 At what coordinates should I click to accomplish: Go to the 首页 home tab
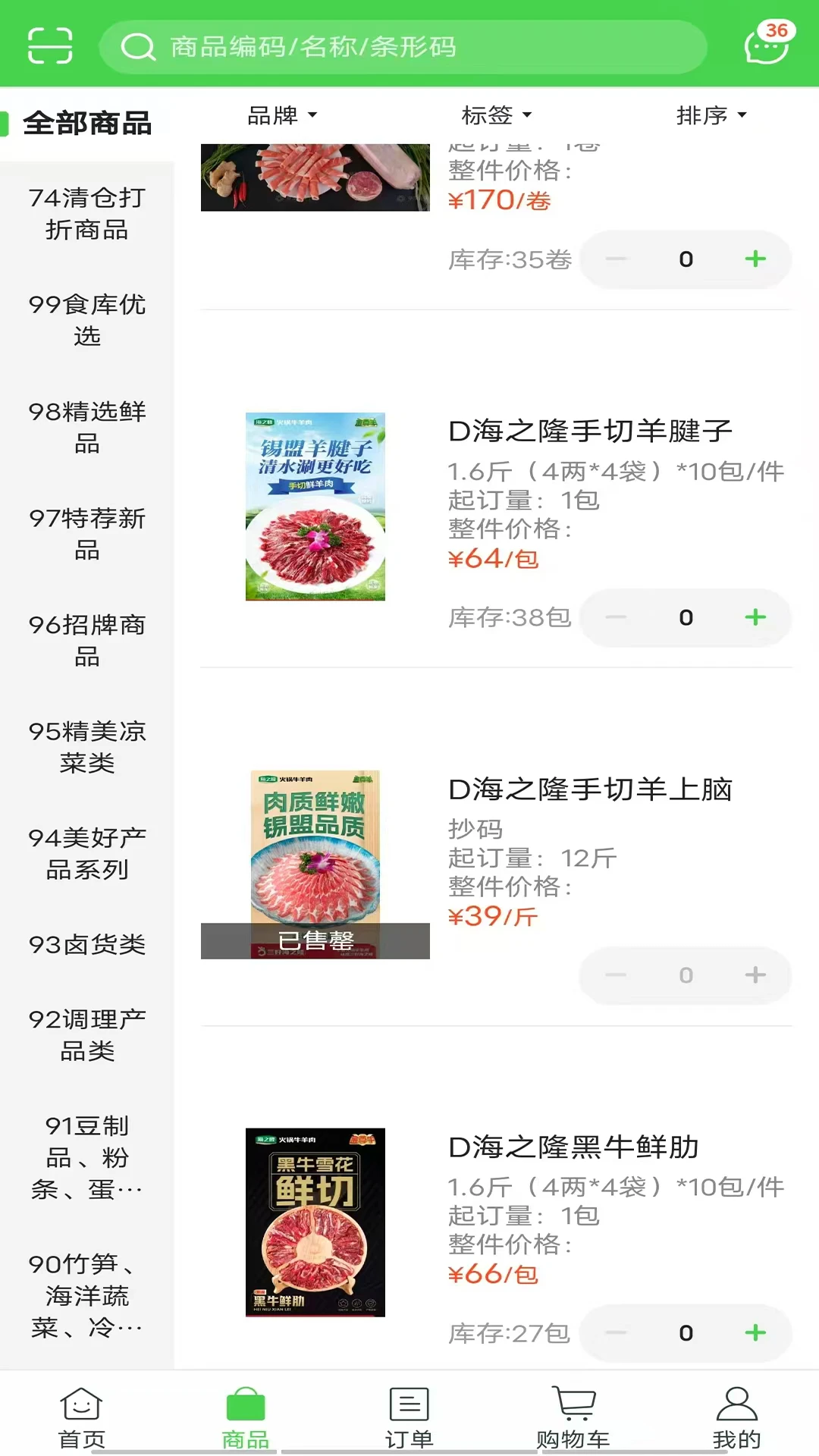pyautogui.click(x=82, y=1417)
